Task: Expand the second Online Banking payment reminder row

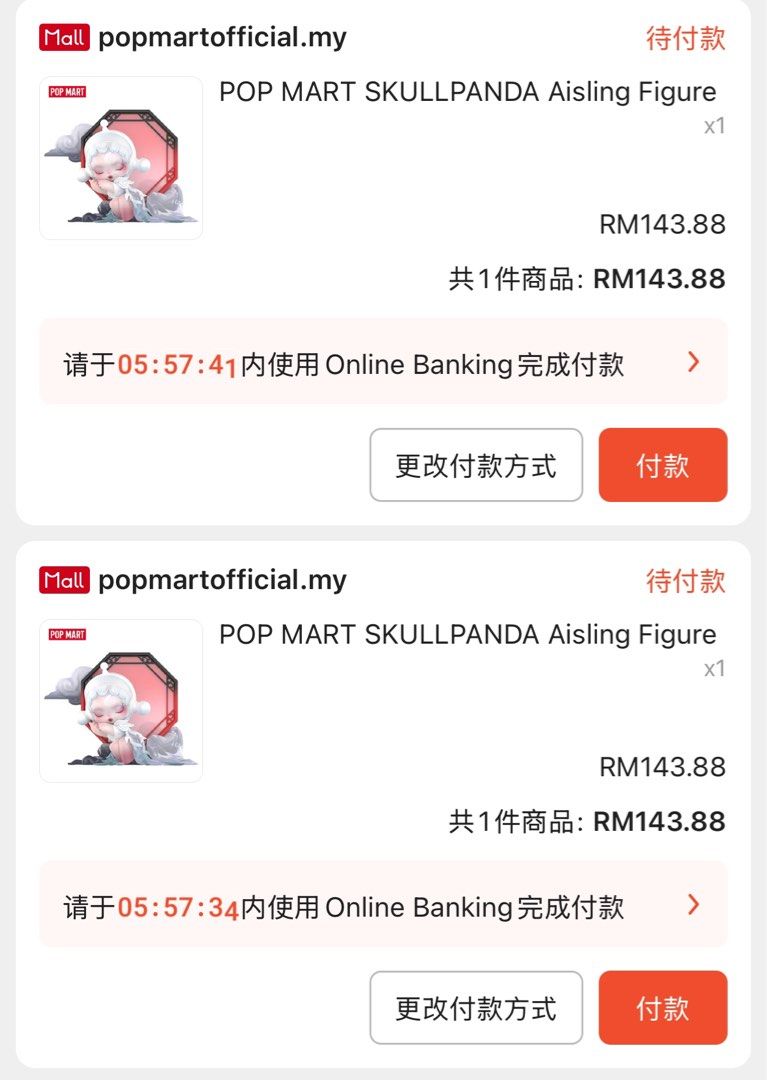Action: (x=383, y=906)
